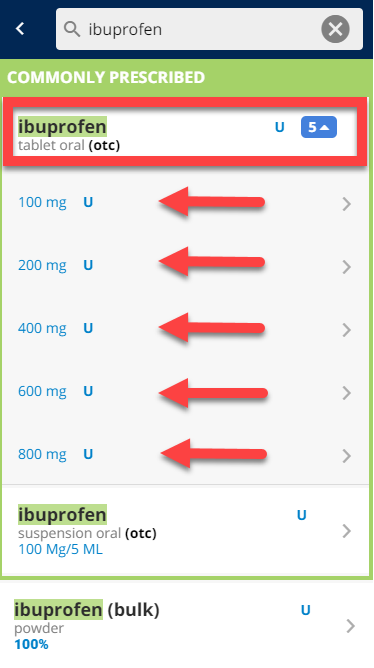
Task: Open ibuprofen suspension oral 100 Mg/5 ML
Action: point(186,531)
